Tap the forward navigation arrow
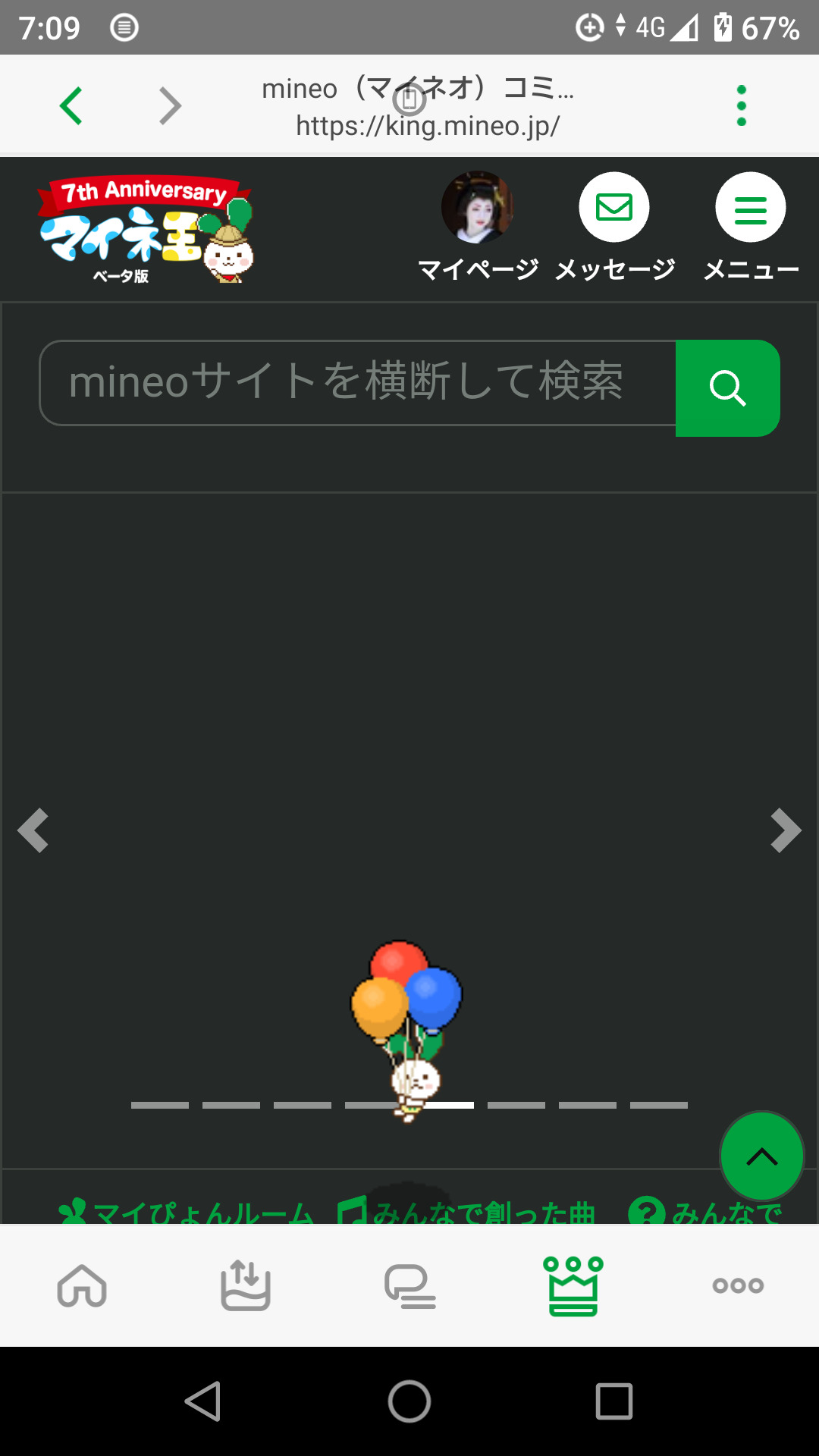The width and height of the screenshot is (819, 1456). coord(169,105)
